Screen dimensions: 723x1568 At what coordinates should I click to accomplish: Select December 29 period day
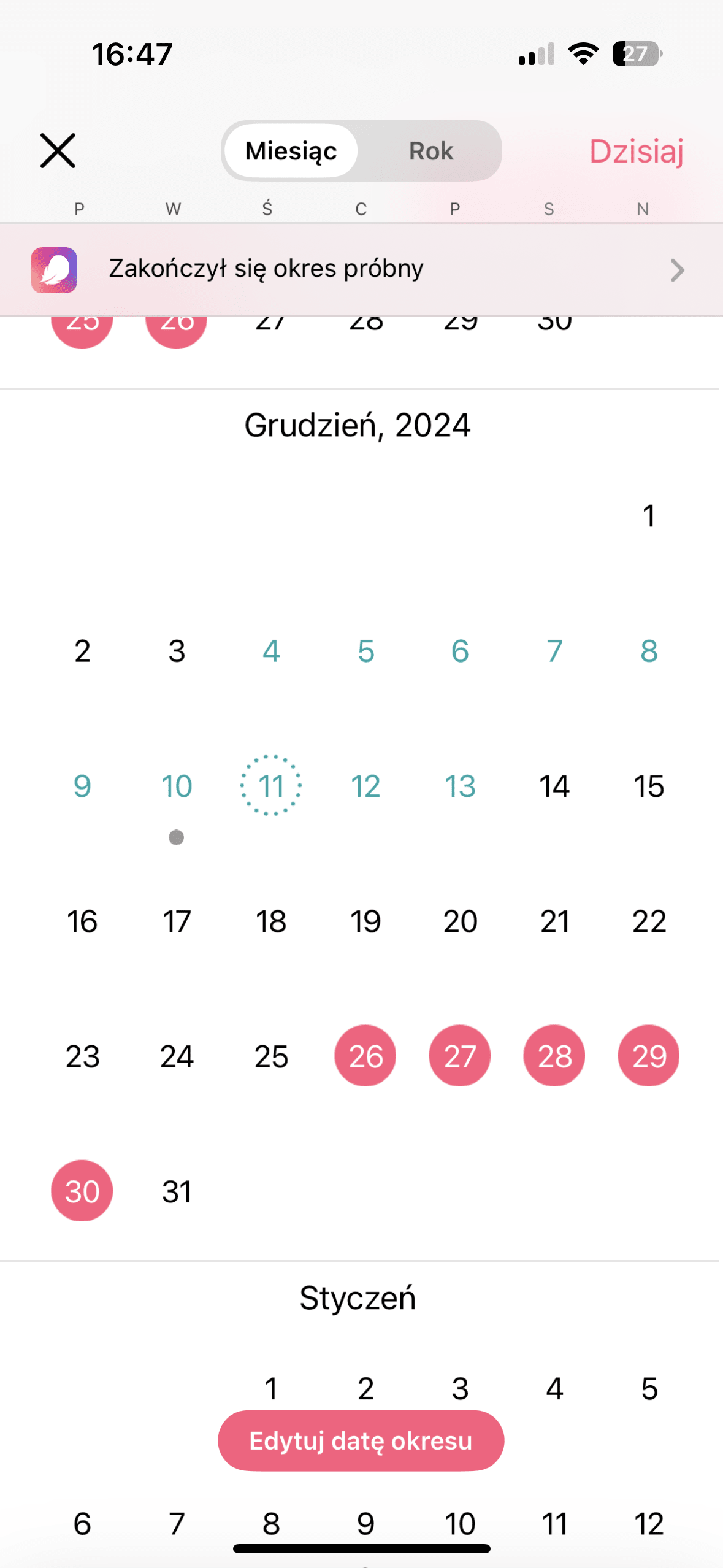pyautogui.click(x=649, y=1056)
